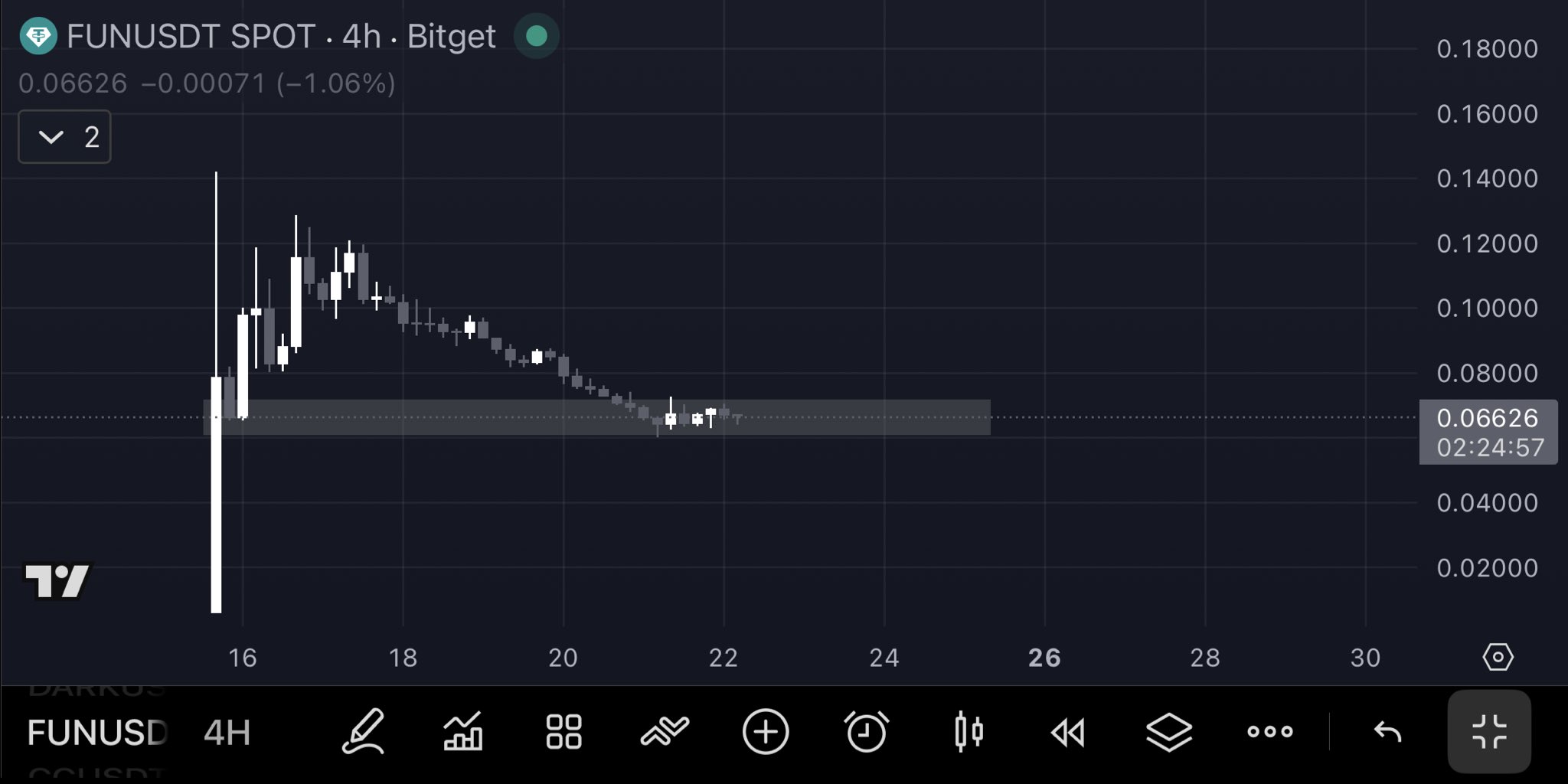Open chart settings hexagon icon
The image size is (1568, 784).
(1498, 657)
